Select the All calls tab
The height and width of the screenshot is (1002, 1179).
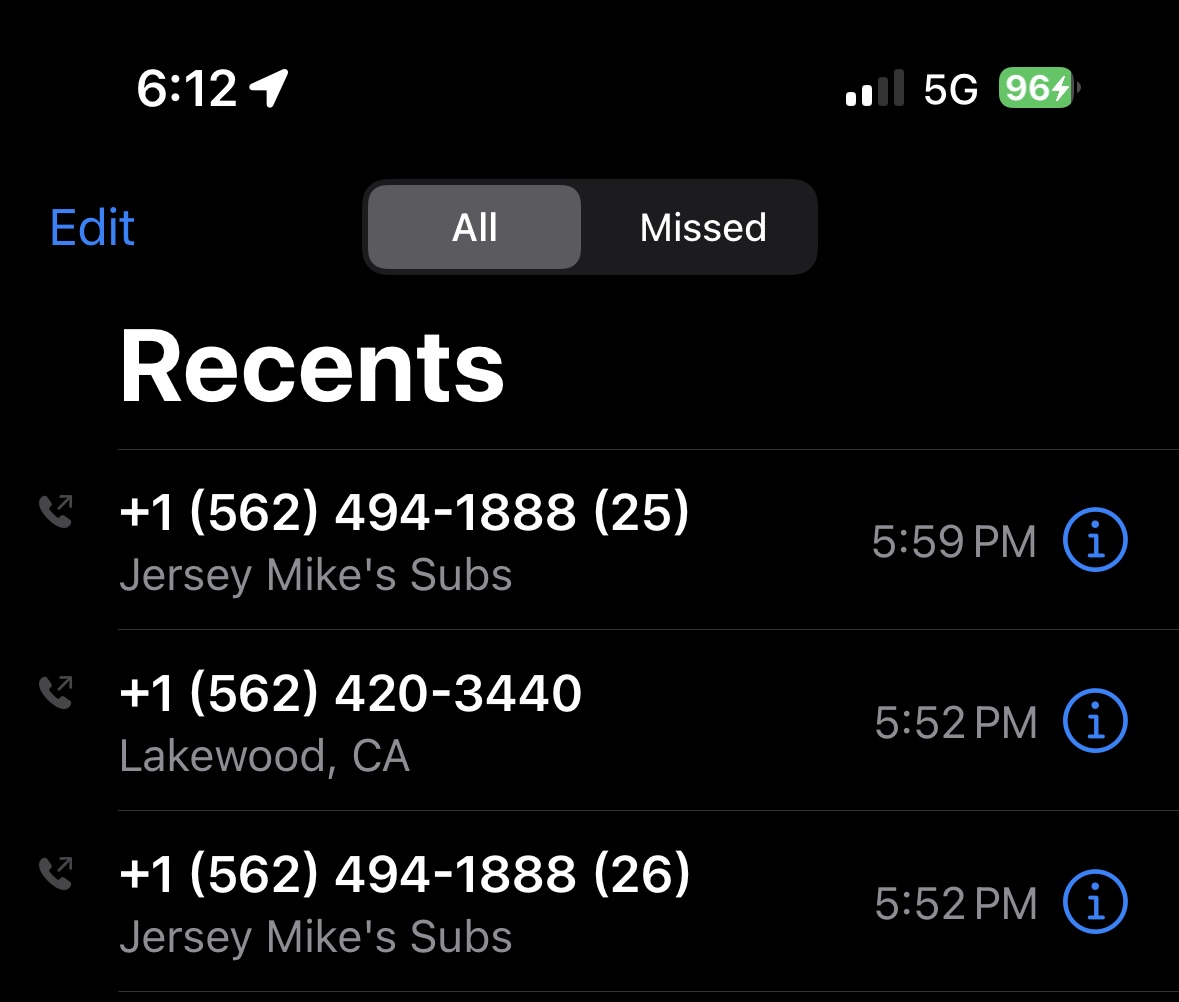tap(475, 228)
